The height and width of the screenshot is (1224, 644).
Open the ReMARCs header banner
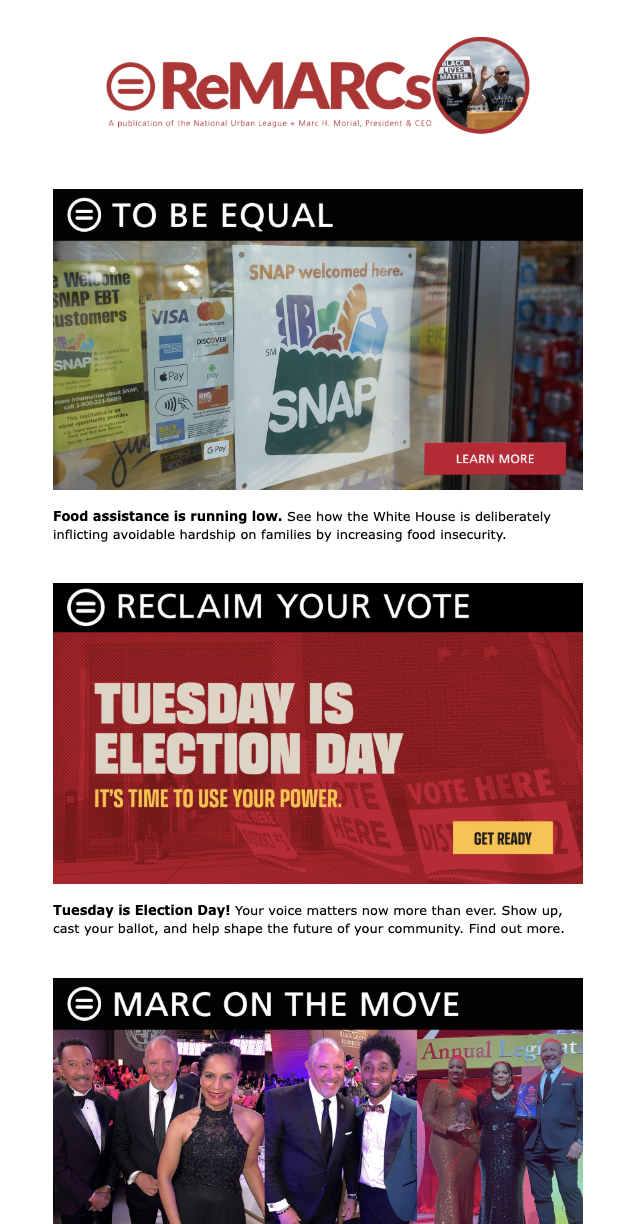[317, 87]
